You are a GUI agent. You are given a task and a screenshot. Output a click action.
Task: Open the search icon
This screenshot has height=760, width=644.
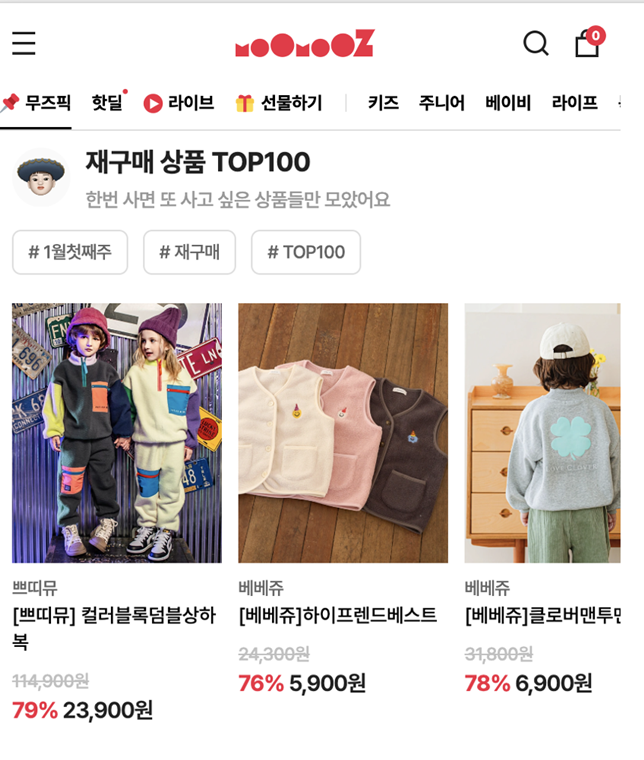click(536, 43)
